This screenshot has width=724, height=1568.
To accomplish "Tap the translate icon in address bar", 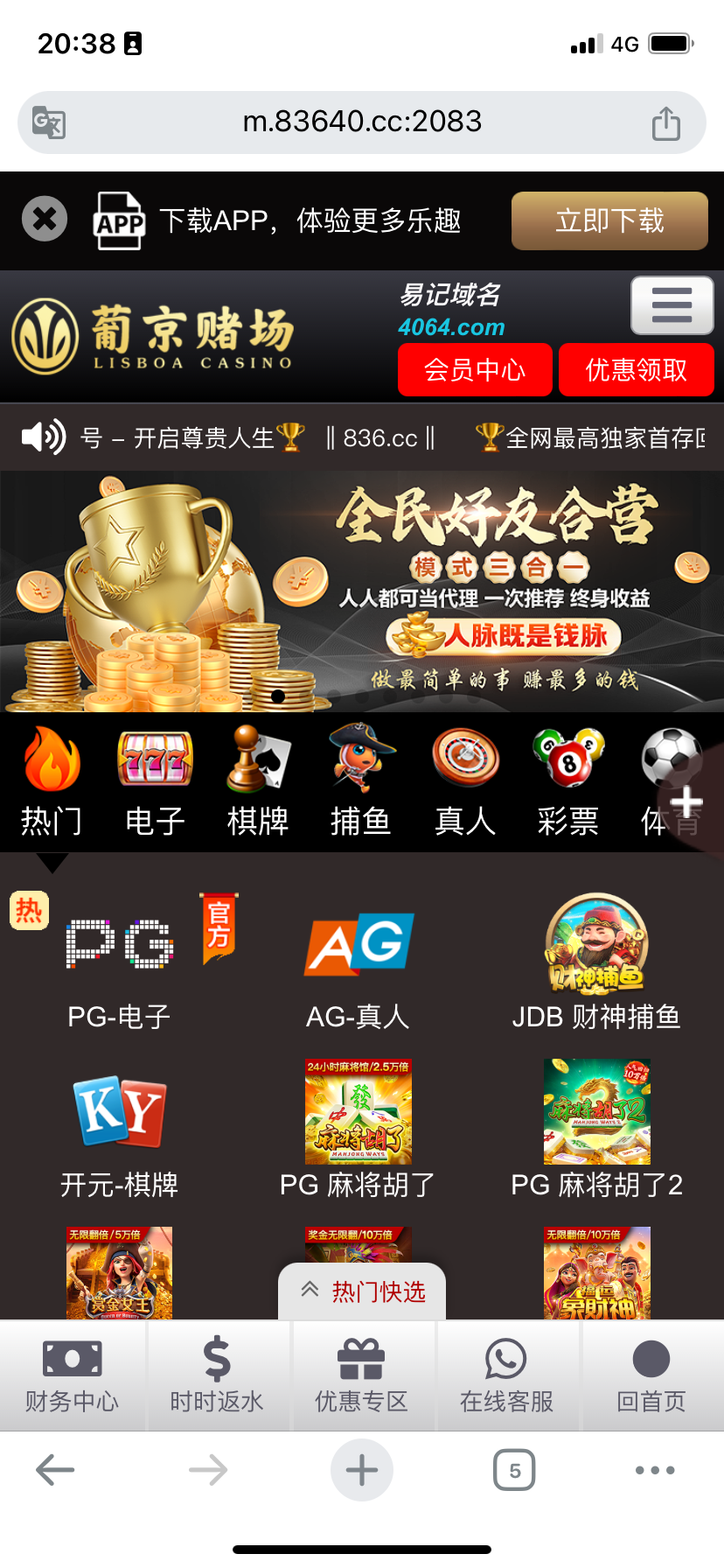I will tap(49, 122).
